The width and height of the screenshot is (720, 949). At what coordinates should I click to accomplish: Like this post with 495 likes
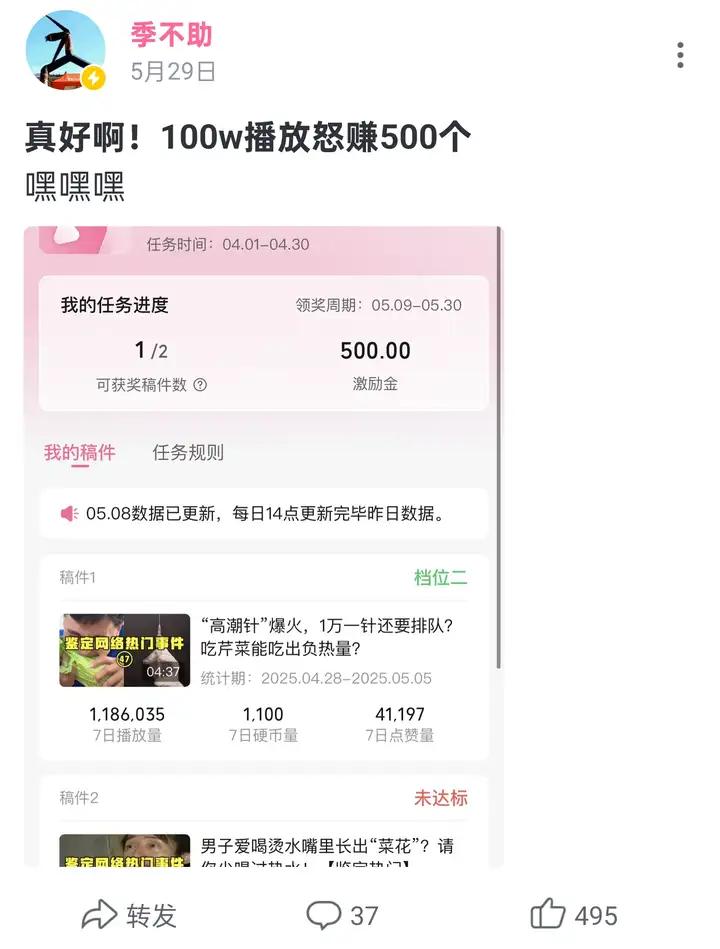click(574, 914)
